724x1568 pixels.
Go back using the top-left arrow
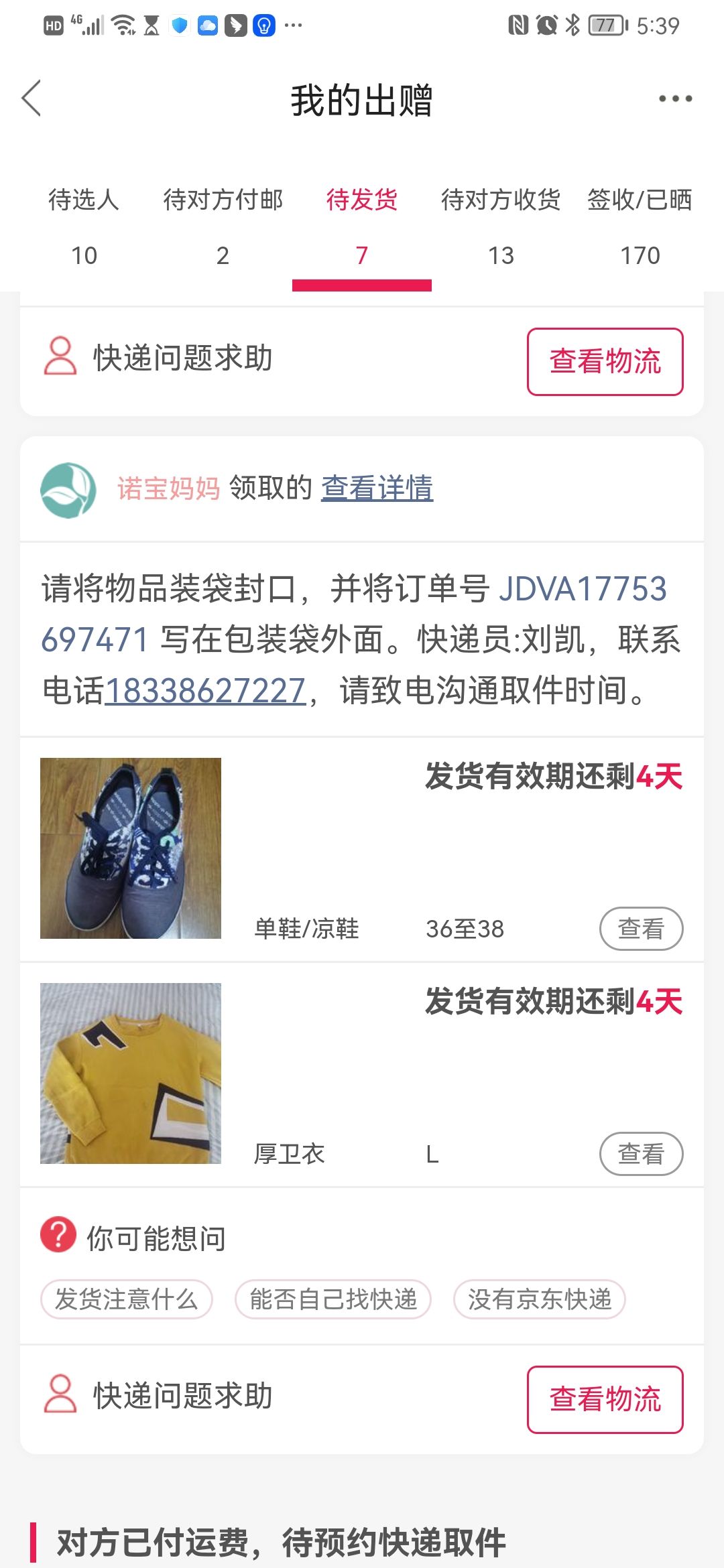click(x=32, y=99)
